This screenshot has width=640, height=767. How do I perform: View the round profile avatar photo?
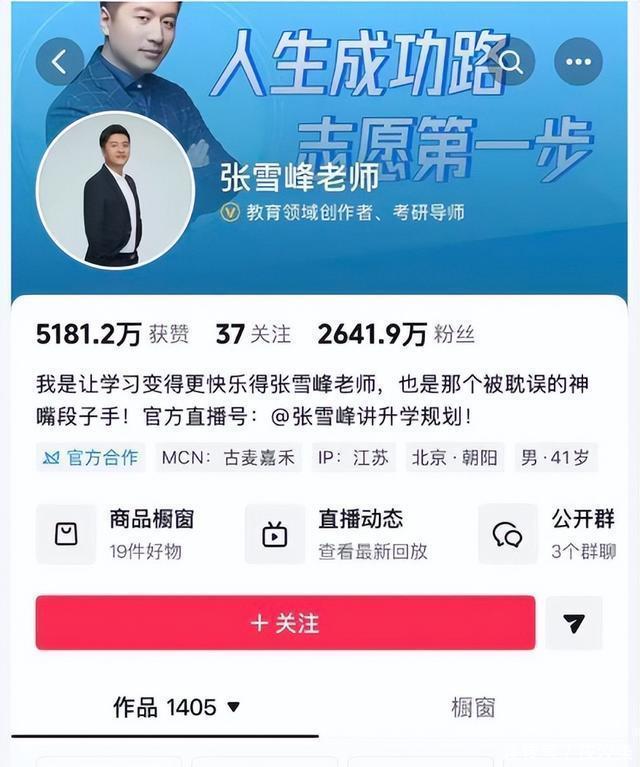click(115, 190)
